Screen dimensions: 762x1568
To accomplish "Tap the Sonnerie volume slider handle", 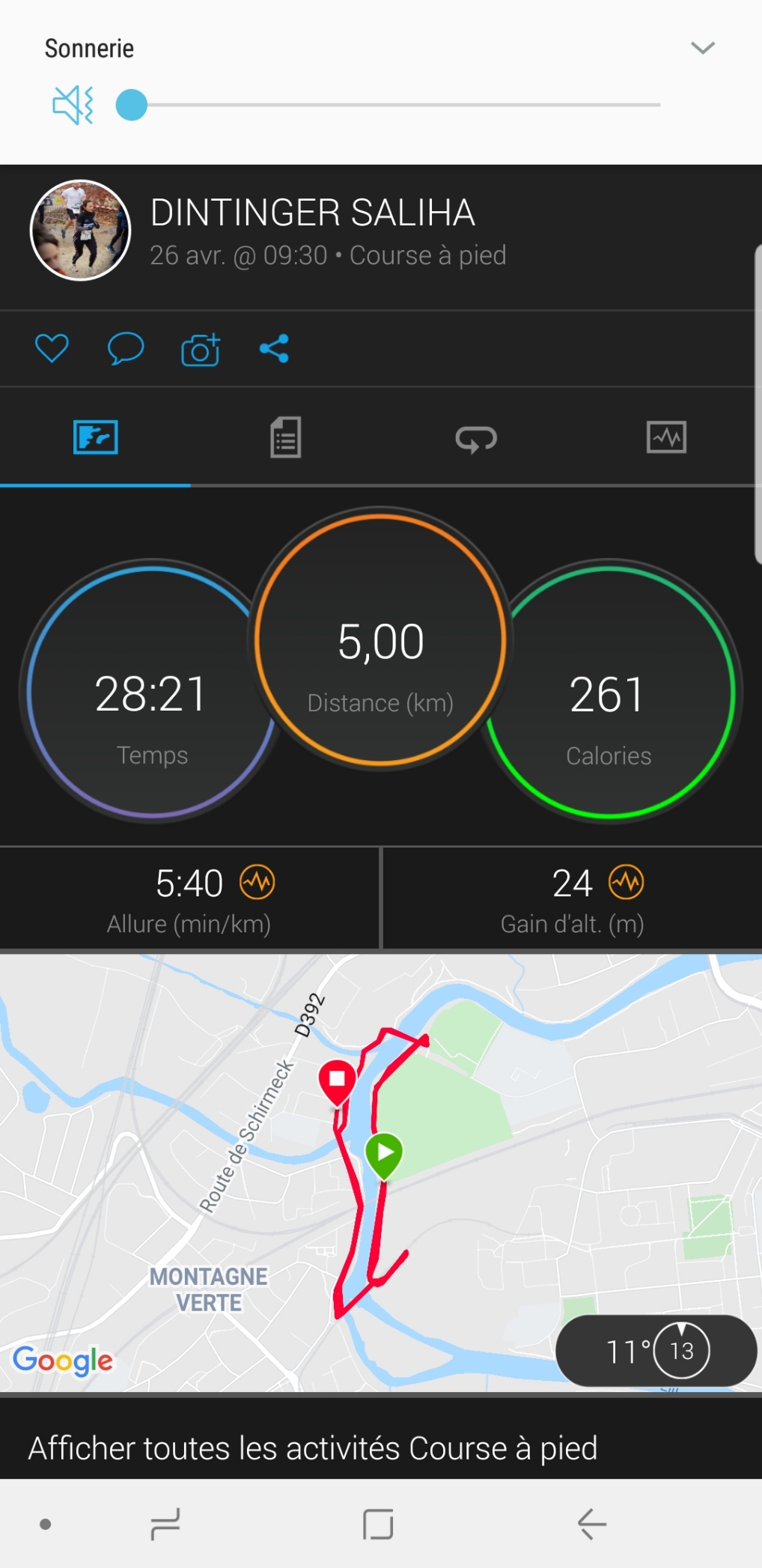I will [132, 105].
